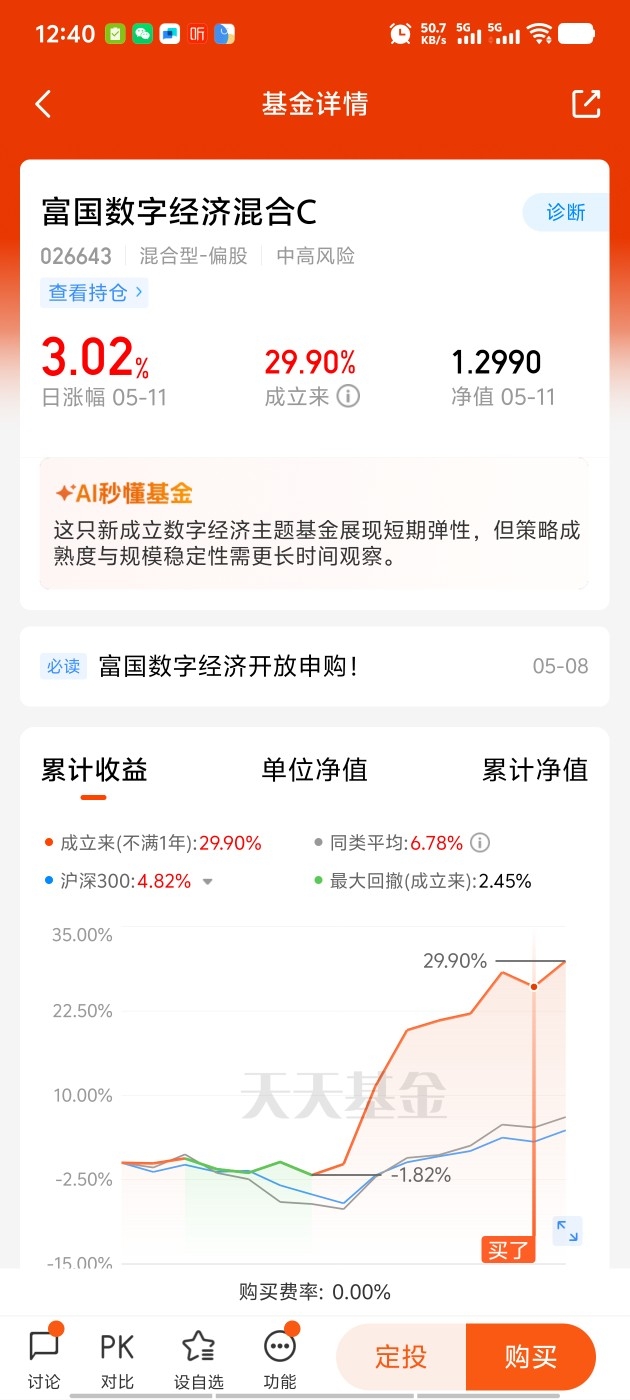
Task: Tap the info icon beside 同类平均
Action: [480, 843]
